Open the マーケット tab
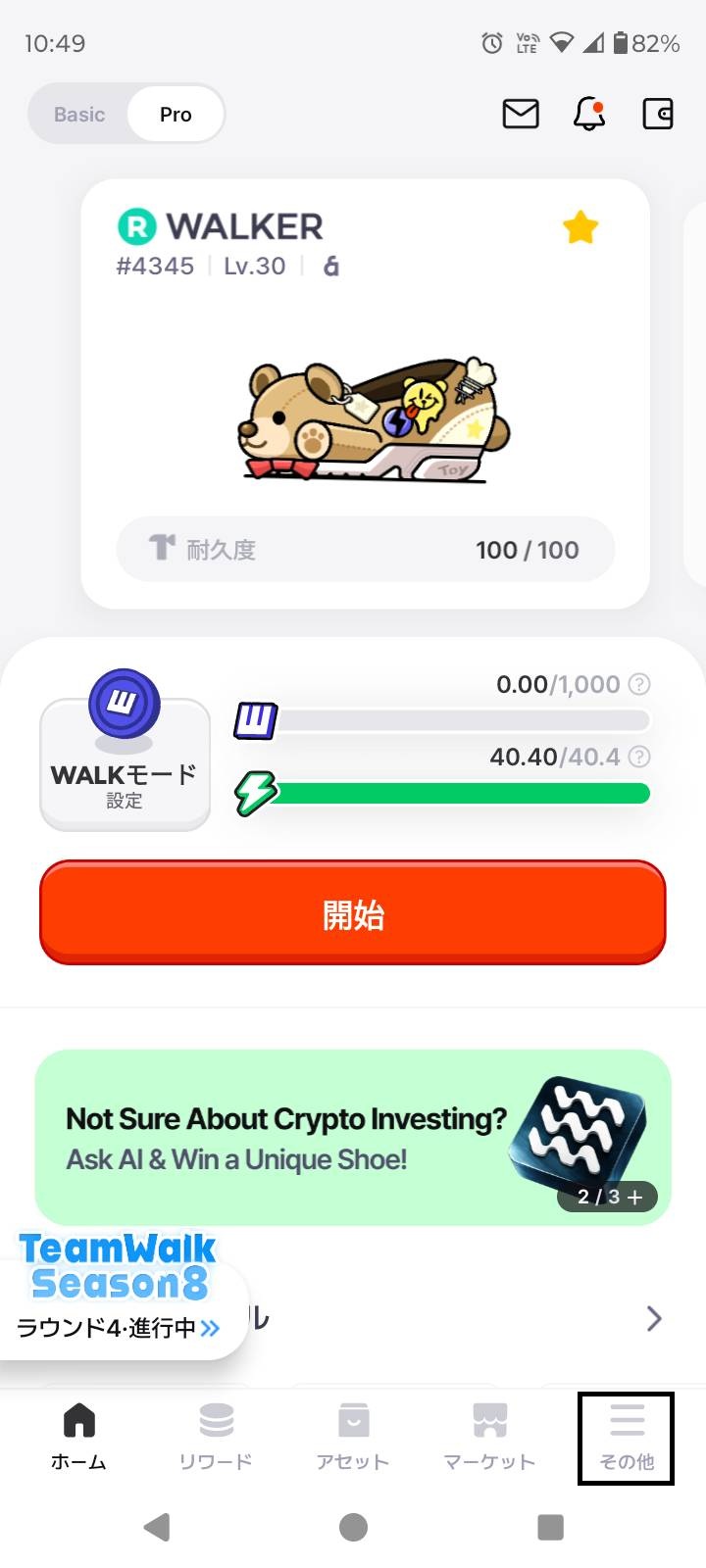 pos(489,1436)
